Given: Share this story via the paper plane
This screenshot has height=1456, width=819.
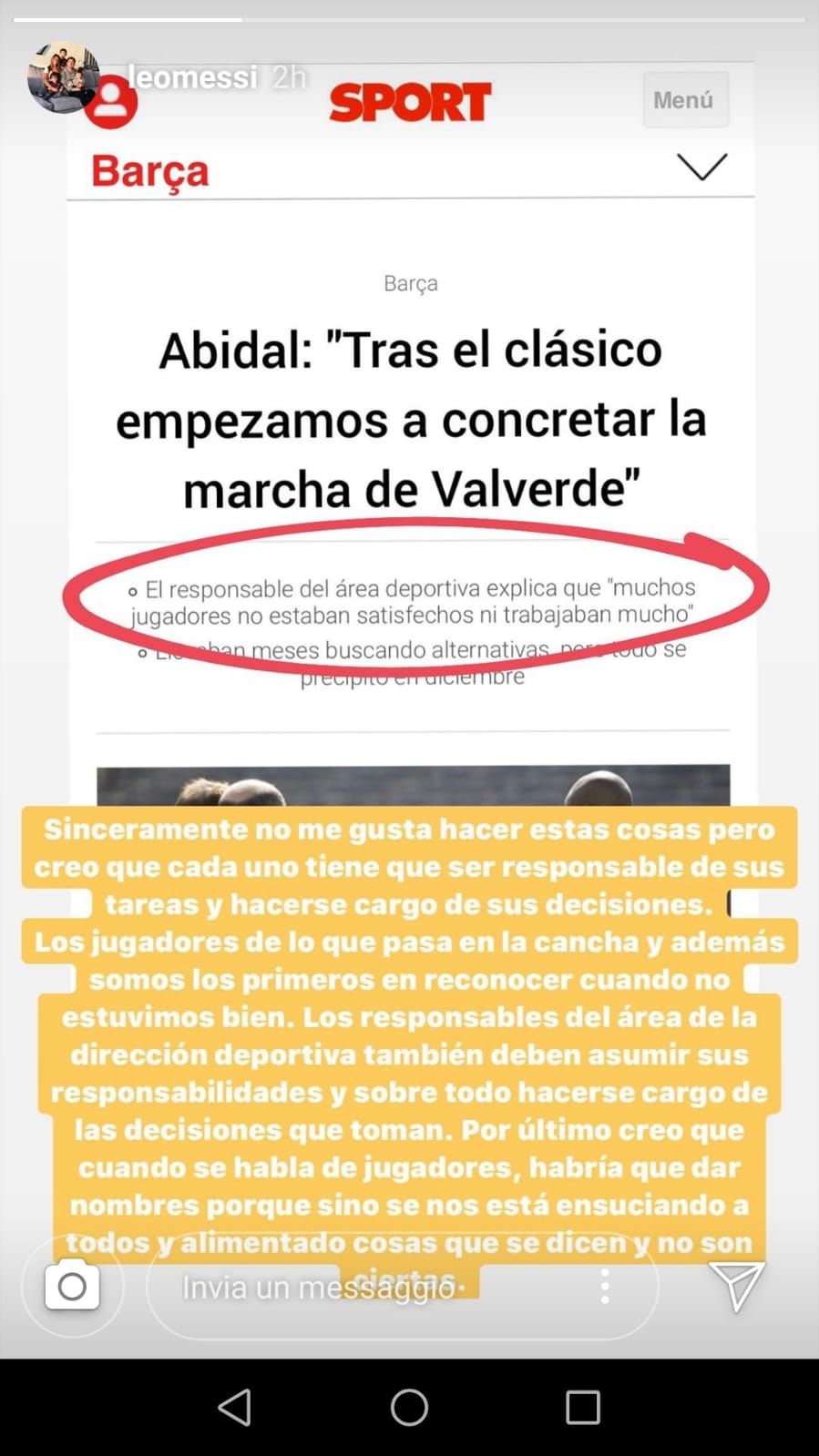Looking at the screenshot, I should point(736,1286).
